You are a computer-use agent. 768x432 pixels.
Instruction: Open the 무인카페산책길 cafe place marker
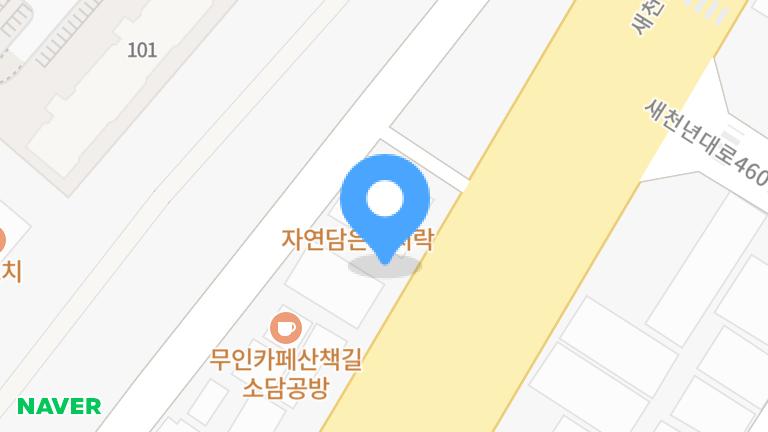coord(286,326)
